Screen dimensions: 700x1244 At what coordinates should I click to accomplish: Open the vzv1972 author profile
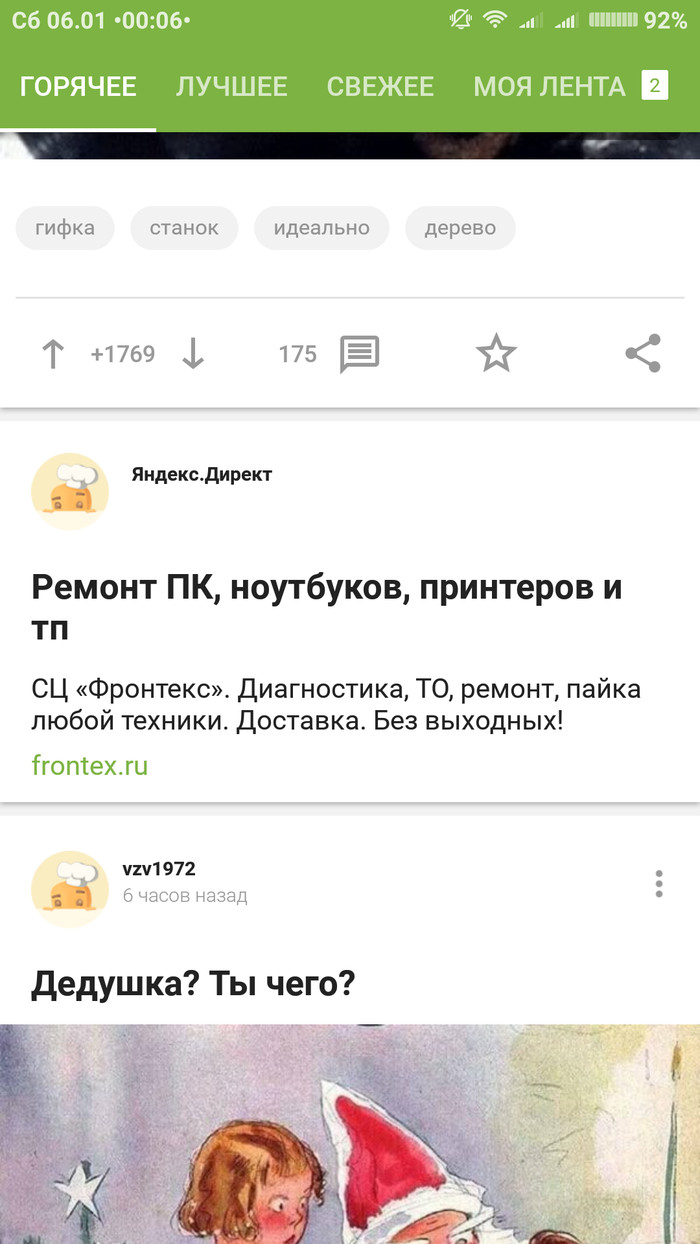tap(158, 869)
